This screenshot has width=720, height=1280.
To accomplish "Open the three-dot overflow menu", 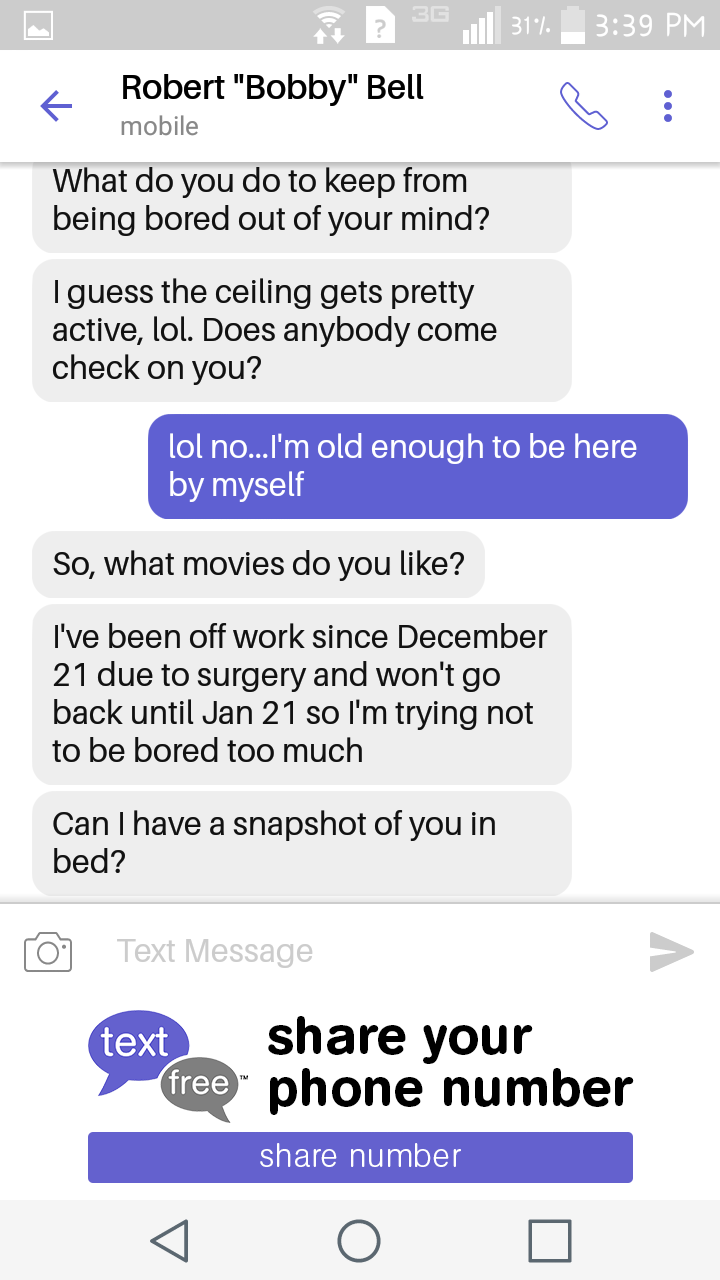I will (x=667, y=106).
